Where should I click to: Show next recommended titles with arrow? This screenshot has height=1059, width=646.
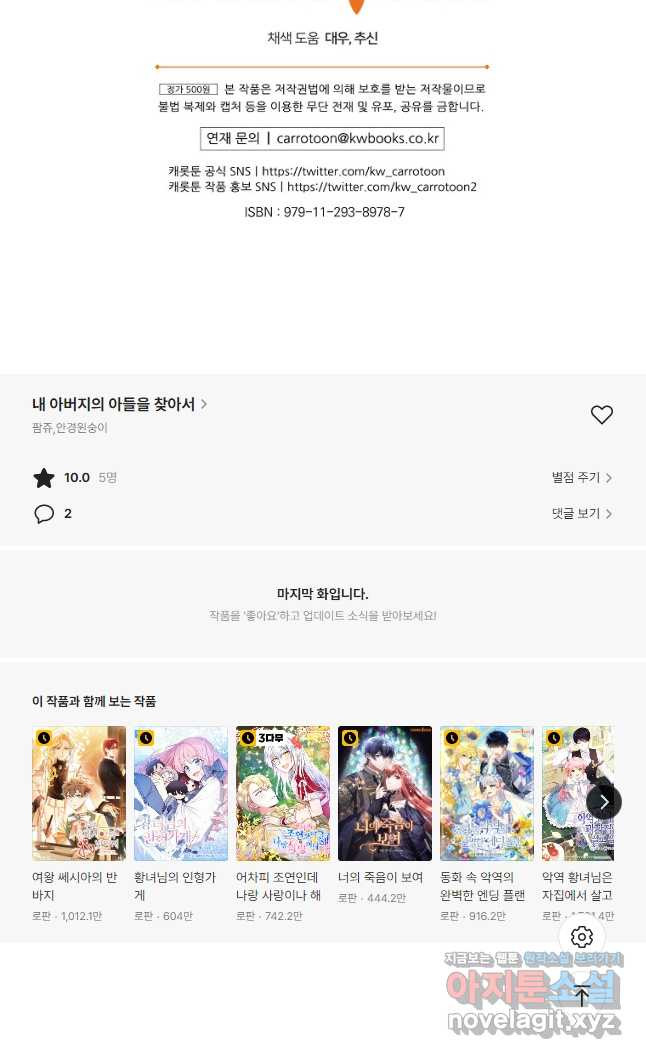604,801
